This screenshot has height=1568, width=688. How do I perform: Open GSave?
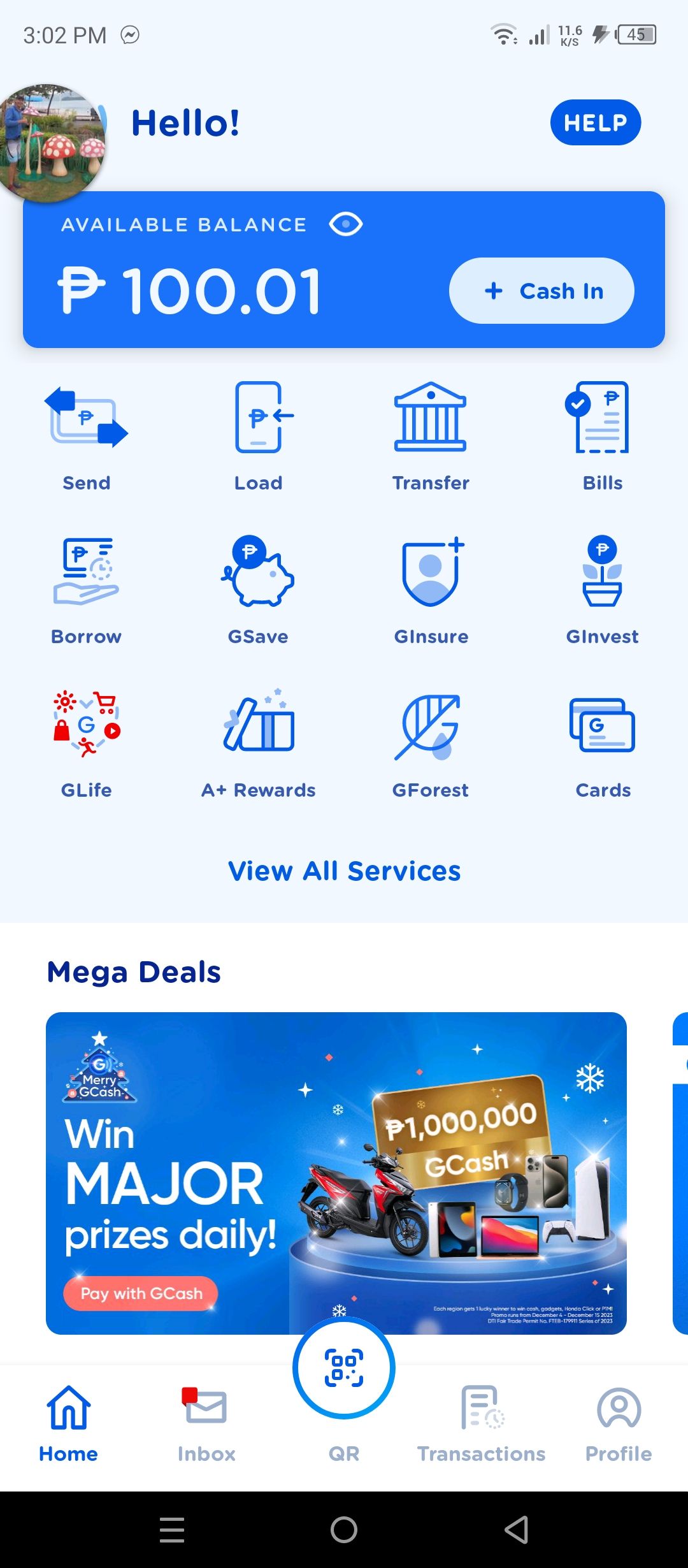[x=259, y=591]
